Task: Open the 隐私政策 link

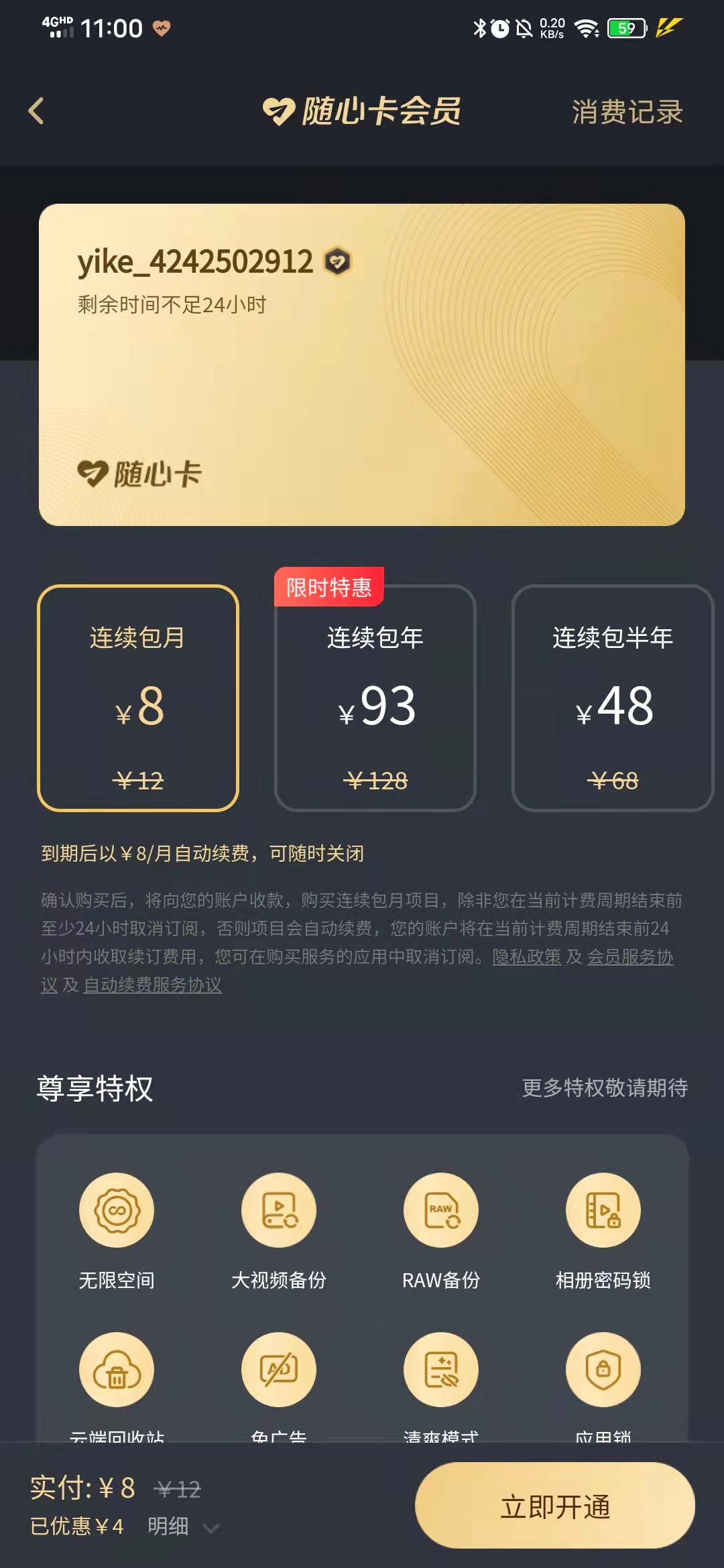Action: tap(526, 957)
